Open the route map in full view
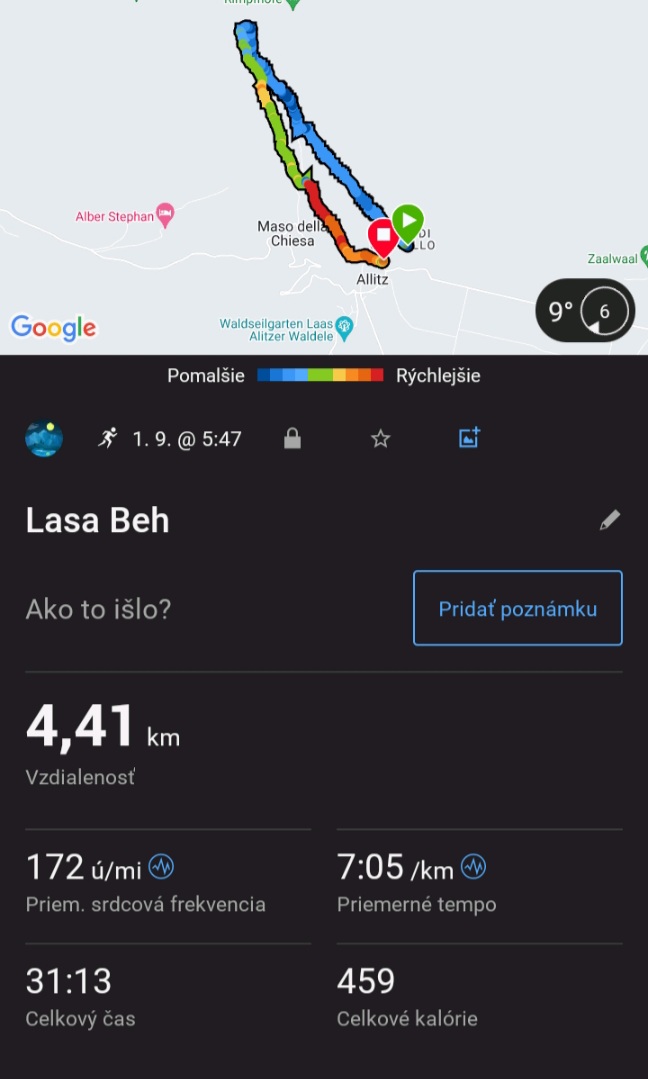 [x=324, y=177]
